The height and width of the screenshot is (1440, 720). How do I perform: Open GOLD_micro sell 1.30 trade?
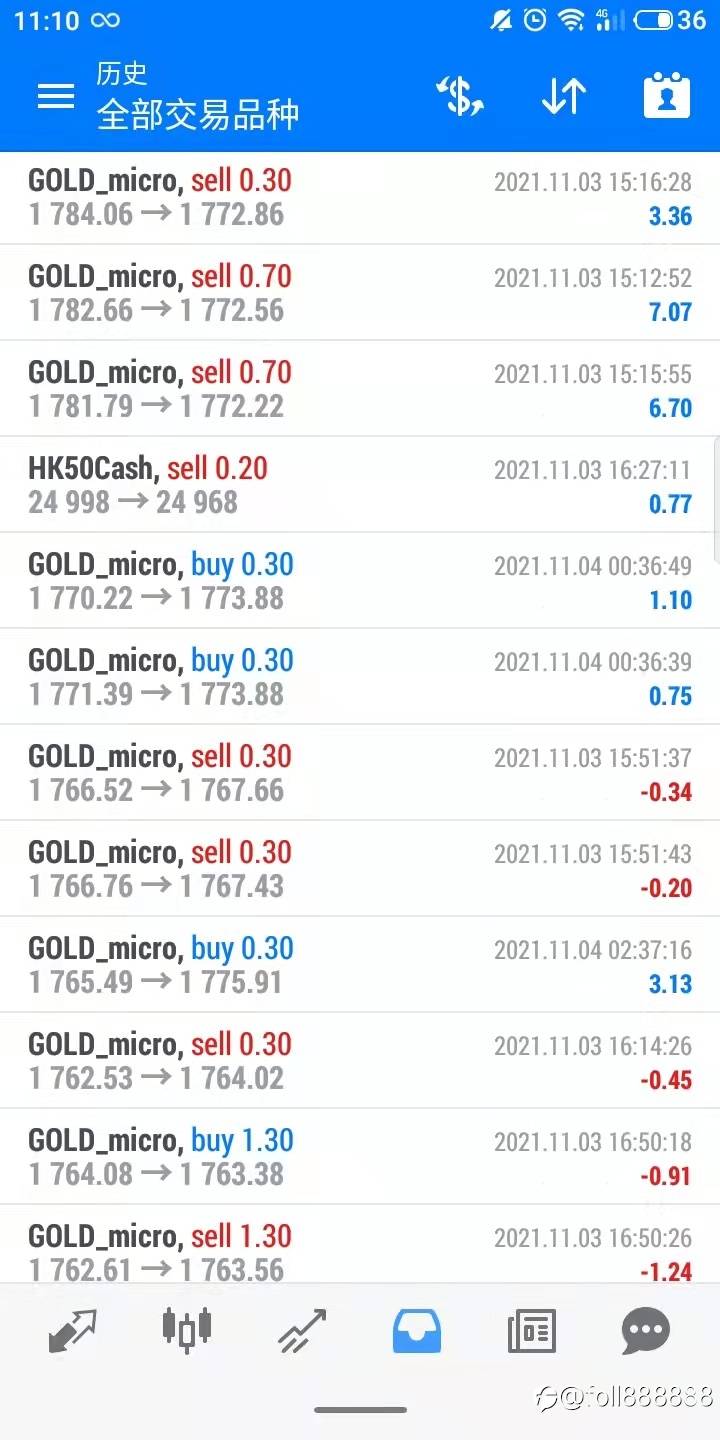pyautogui.click(x=360, y=1245)
